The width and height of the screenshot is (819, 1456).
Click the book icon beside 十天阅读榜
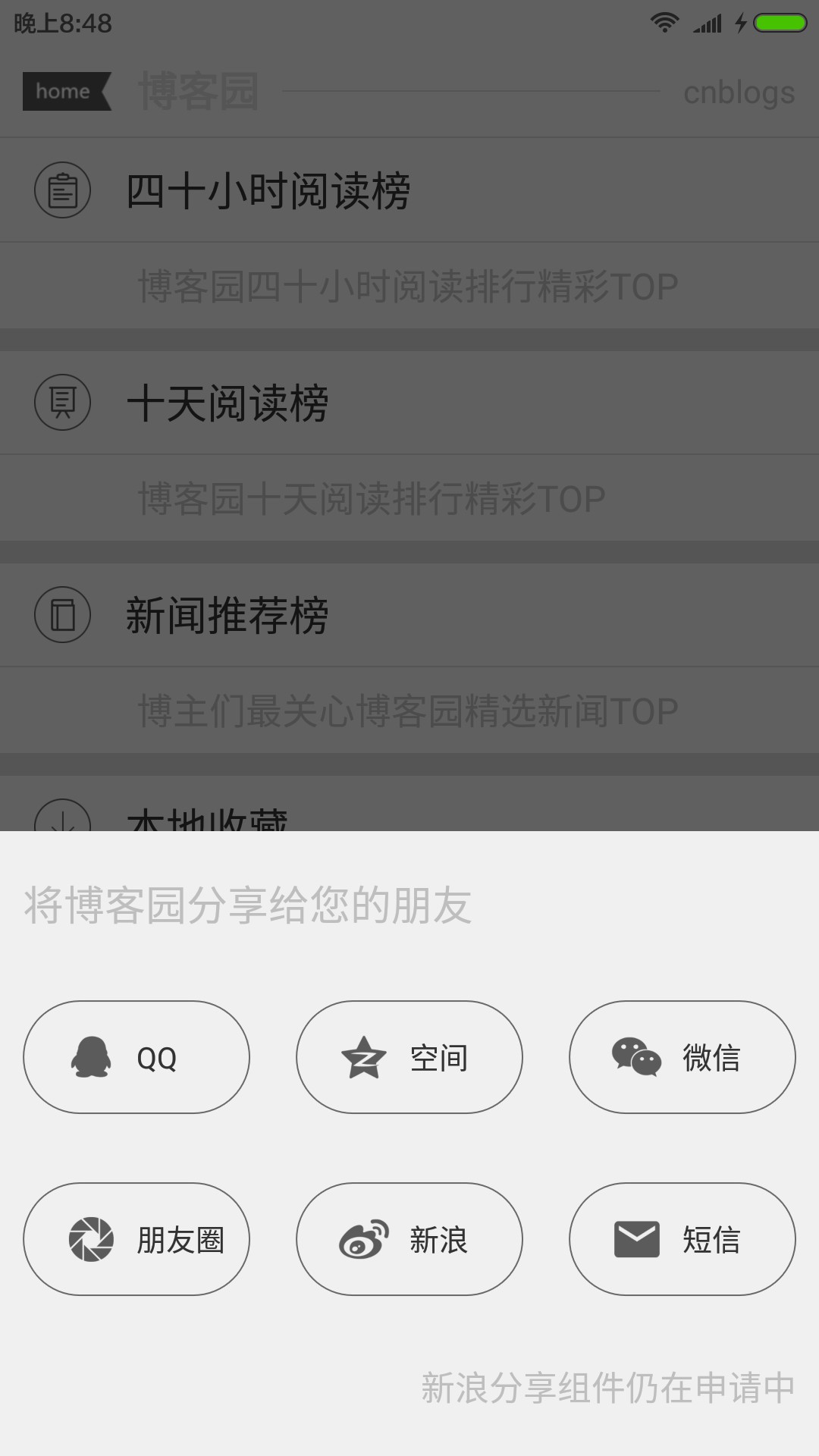[62, 402]
